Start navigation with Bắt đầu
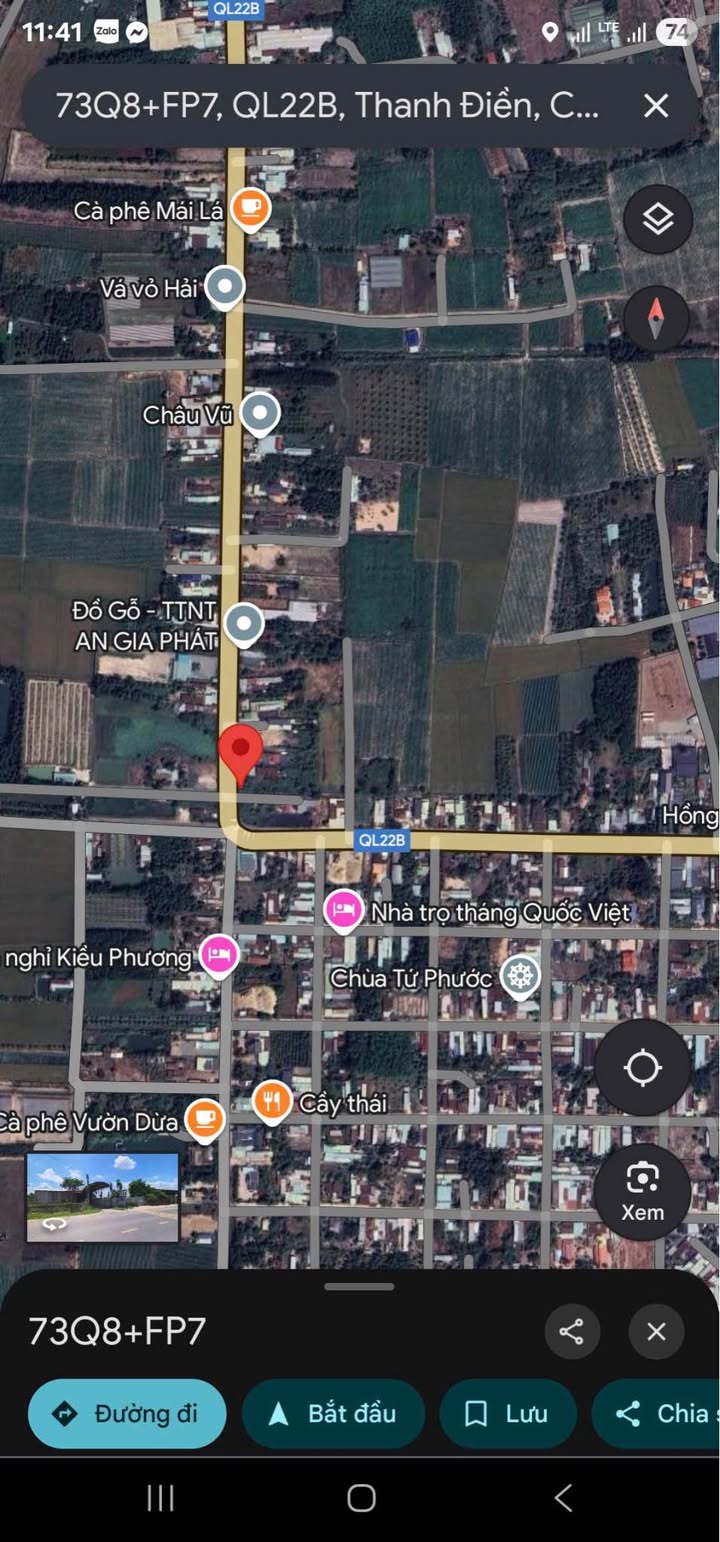This screenshot has height=1542, width=720. (x=333, y=1413)
